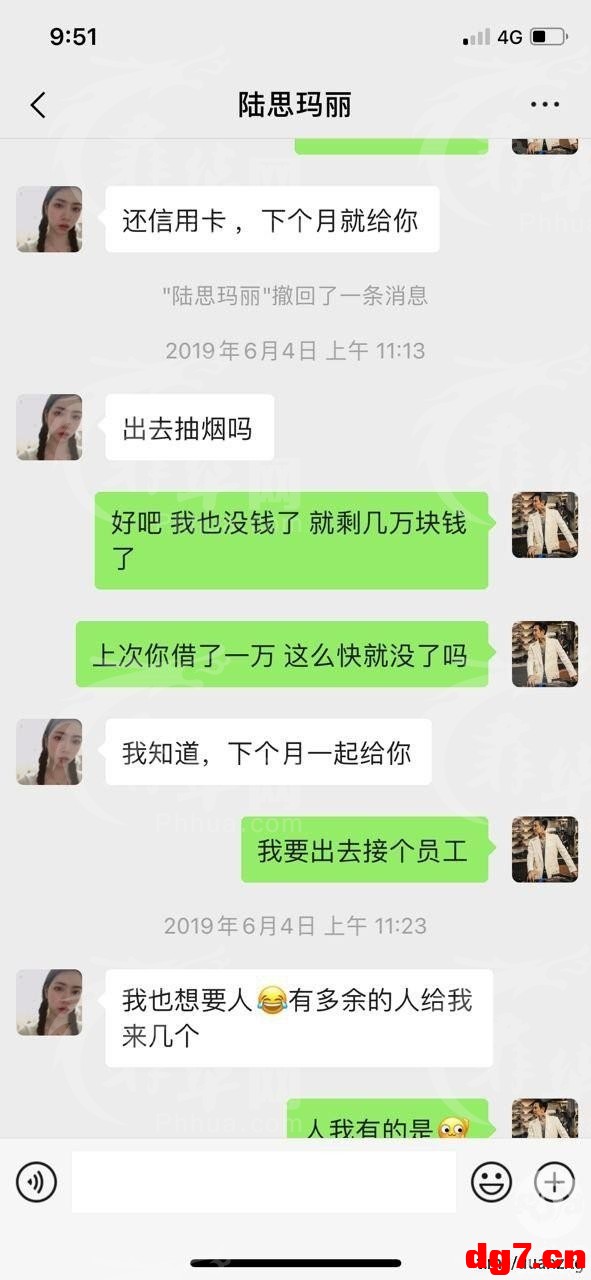This screenshot has width=591, height=1280.
Task: Go back to the chat list
Action: pyautogui.click(x=38, y=105)
